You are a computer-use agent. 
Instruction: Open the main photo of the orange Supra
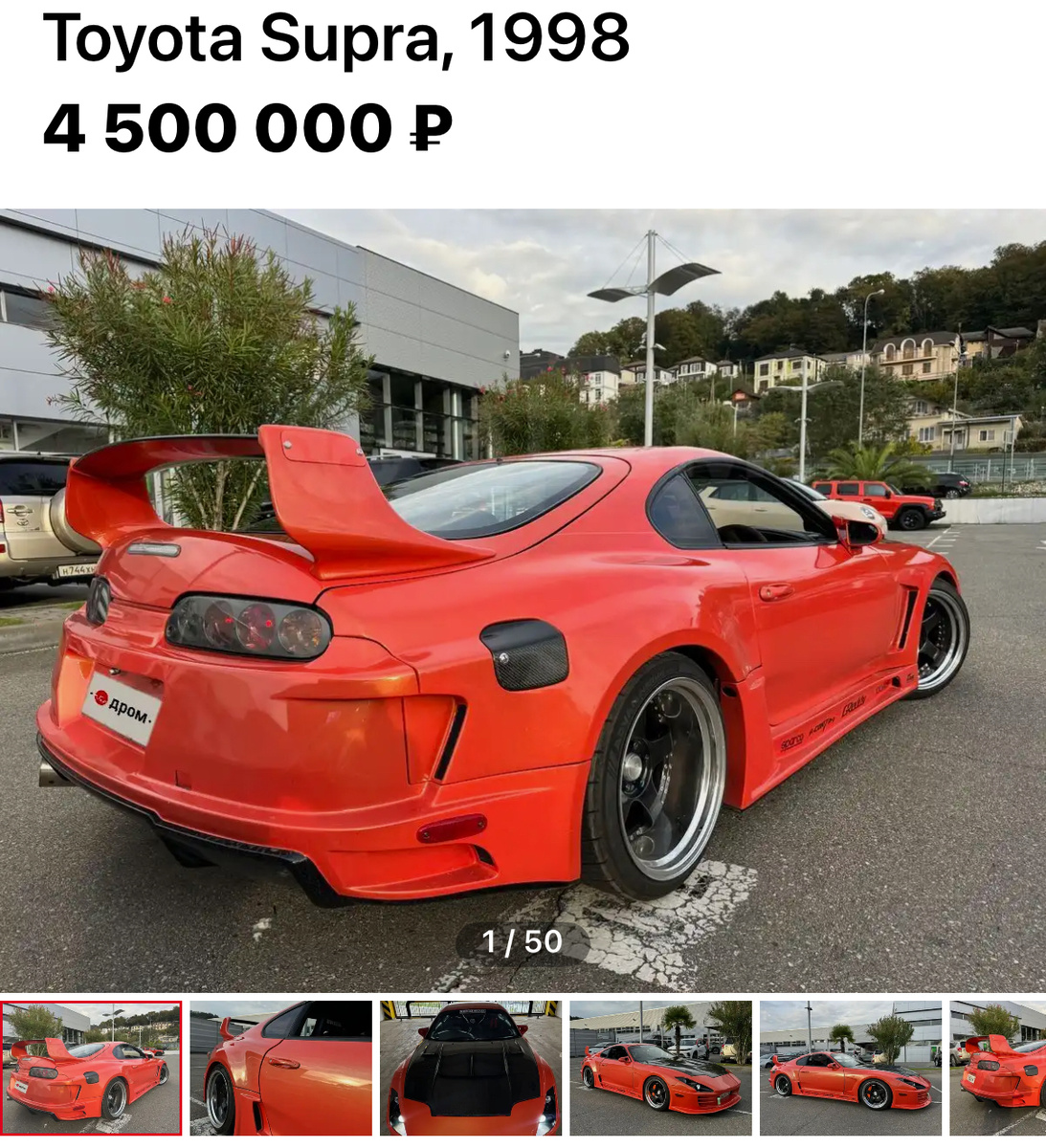523,593
